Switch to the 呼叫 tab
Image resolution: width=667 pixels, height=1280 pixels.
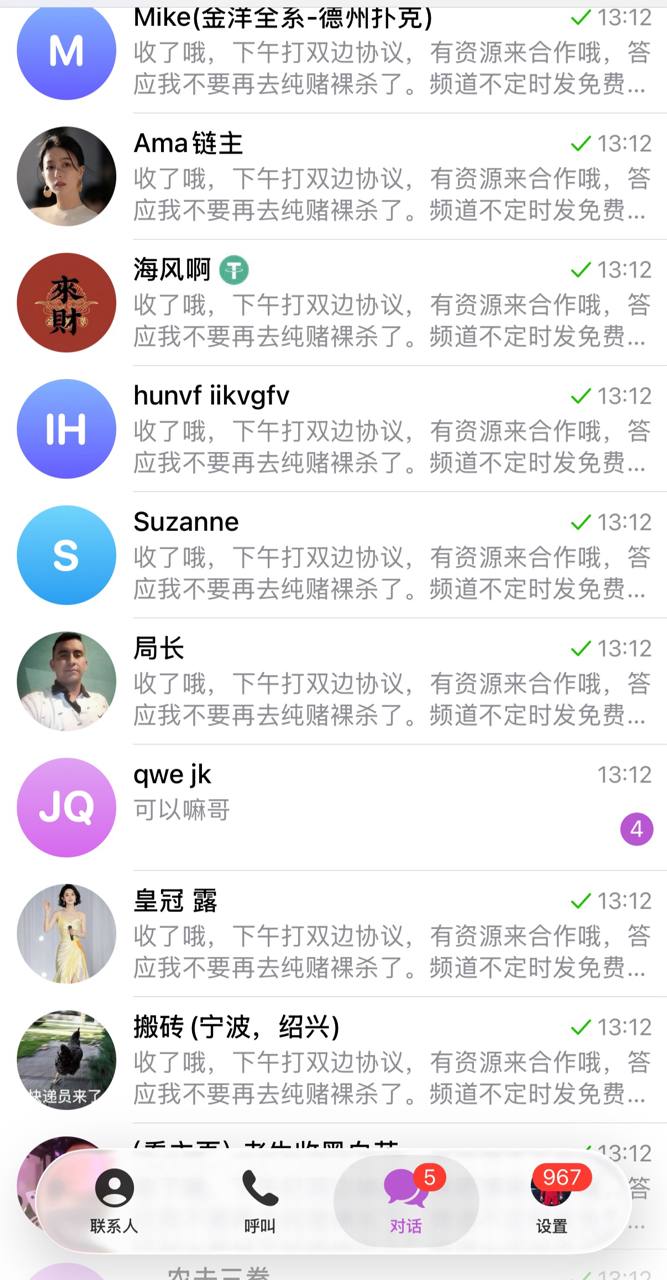click(260, 1201)
